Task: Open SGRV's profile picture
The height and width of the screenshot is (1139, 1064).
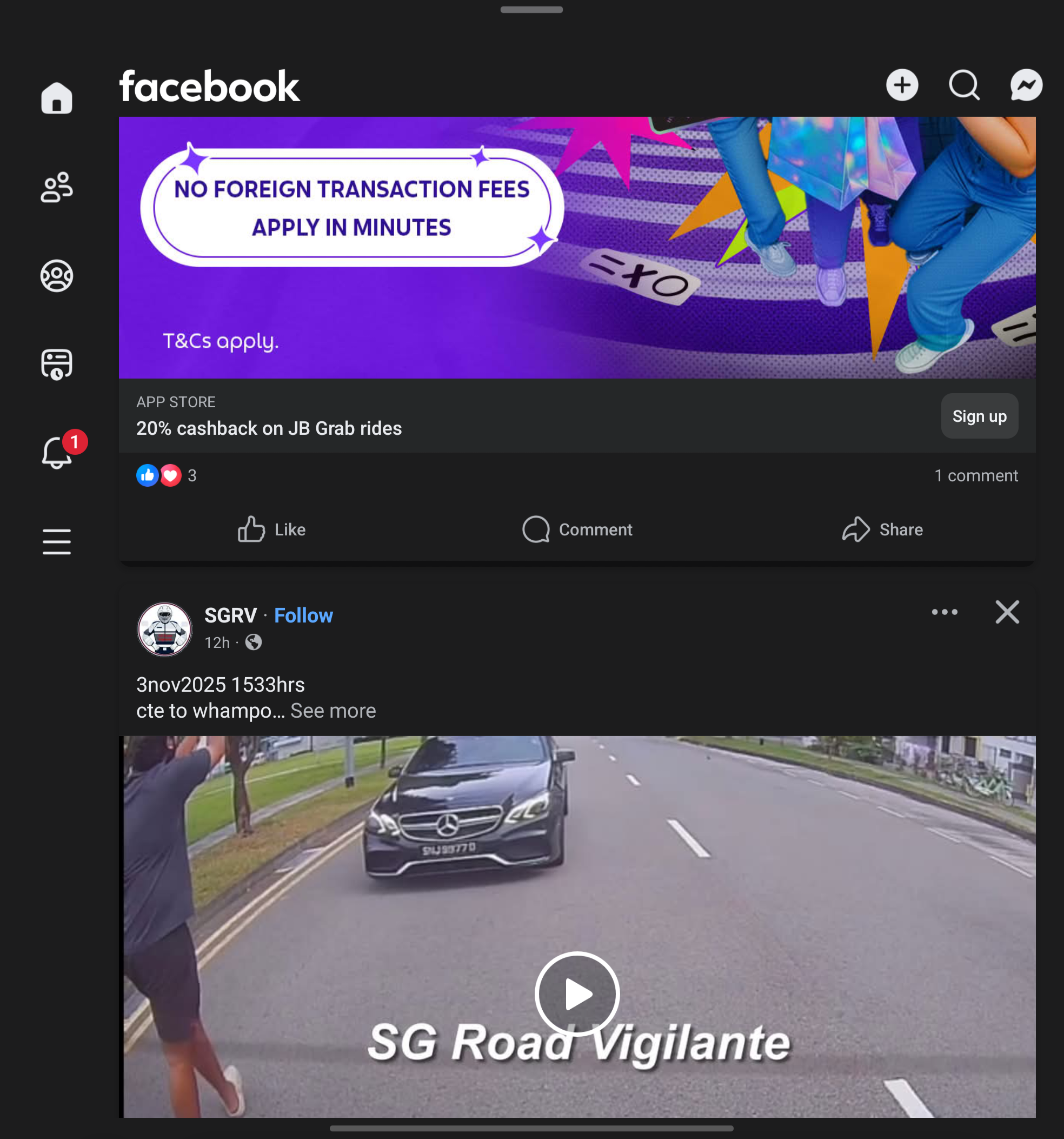Action: [x=164, y=629]
